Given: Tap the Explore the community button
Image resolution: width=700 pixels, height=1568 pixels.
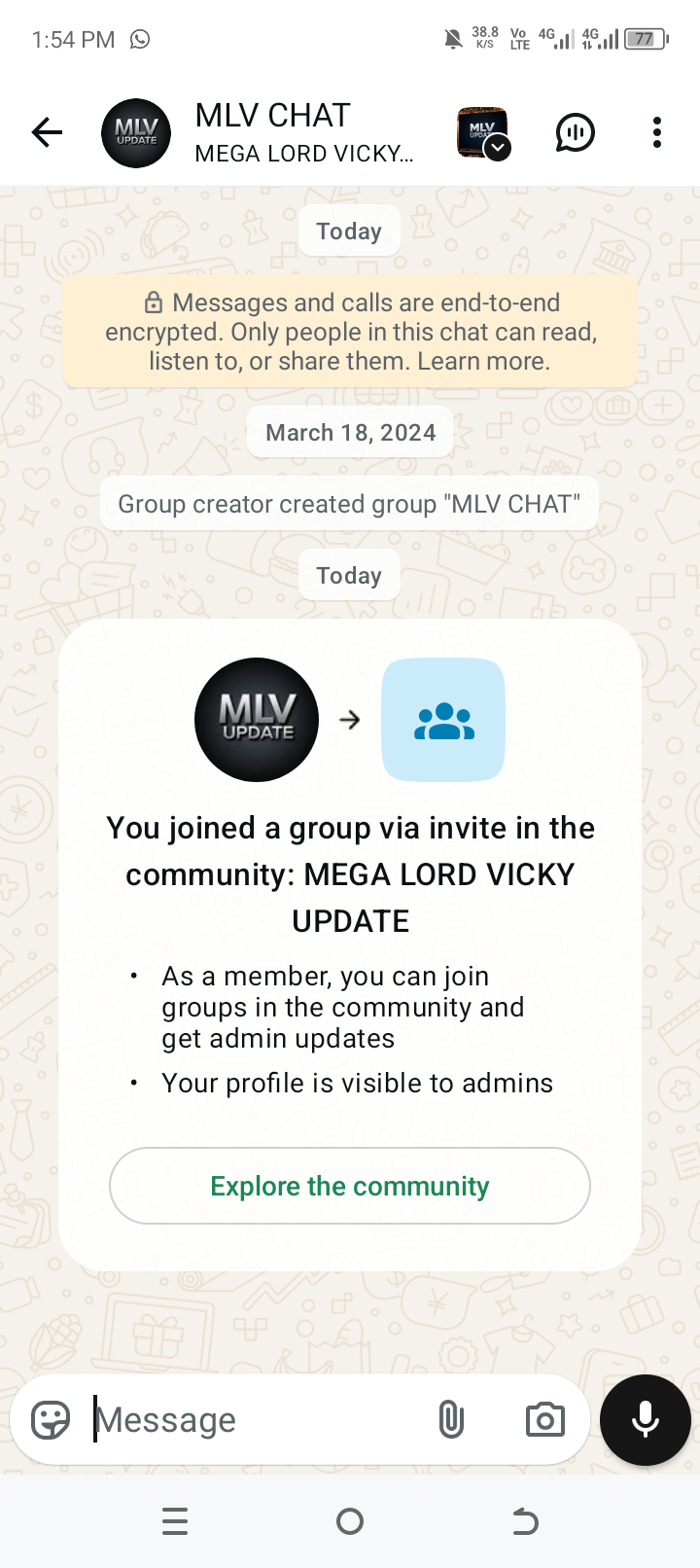Looking at the screenshot, I should [350, 1186].
